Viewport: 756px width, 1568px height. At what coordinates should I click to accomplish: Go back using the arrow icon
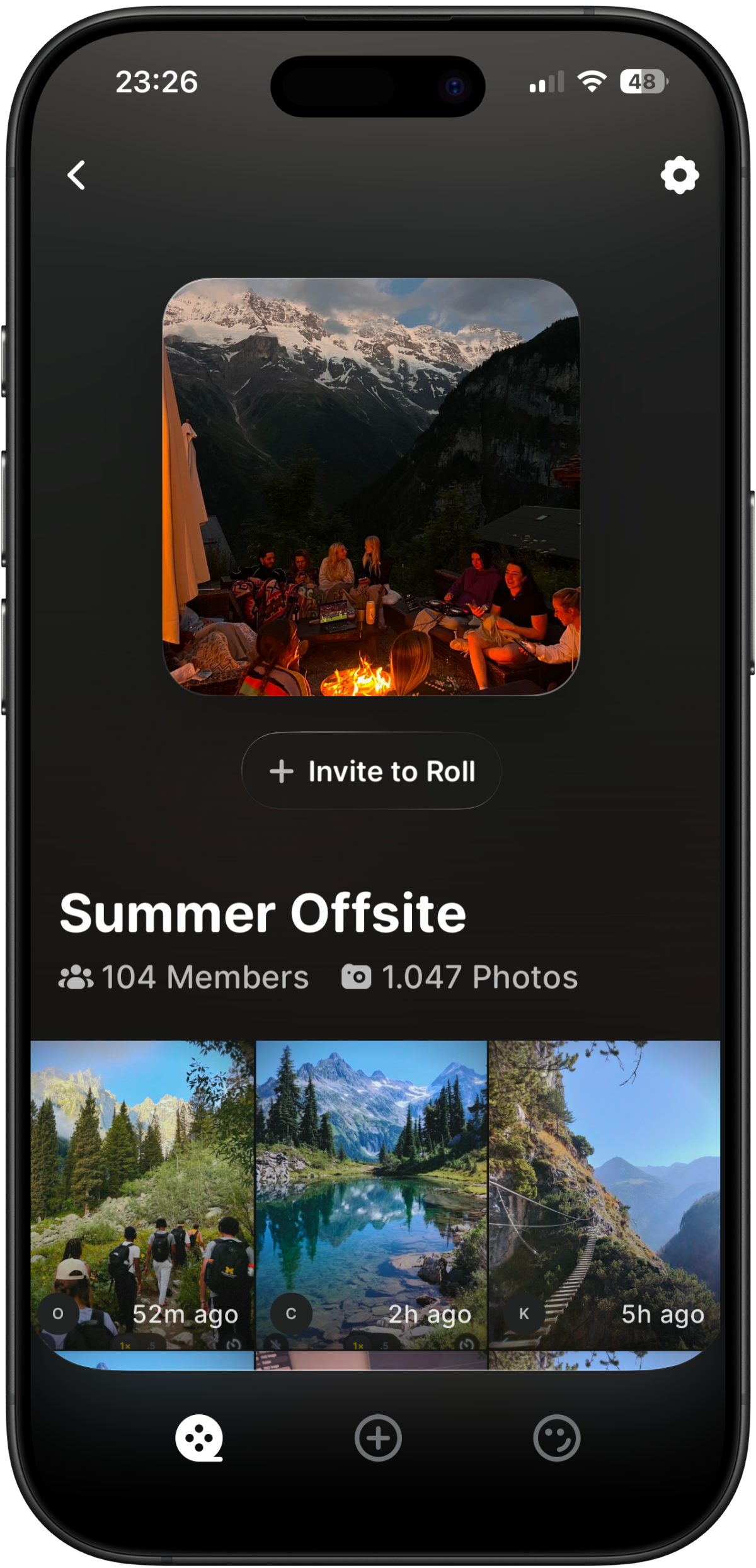(76, 175)
